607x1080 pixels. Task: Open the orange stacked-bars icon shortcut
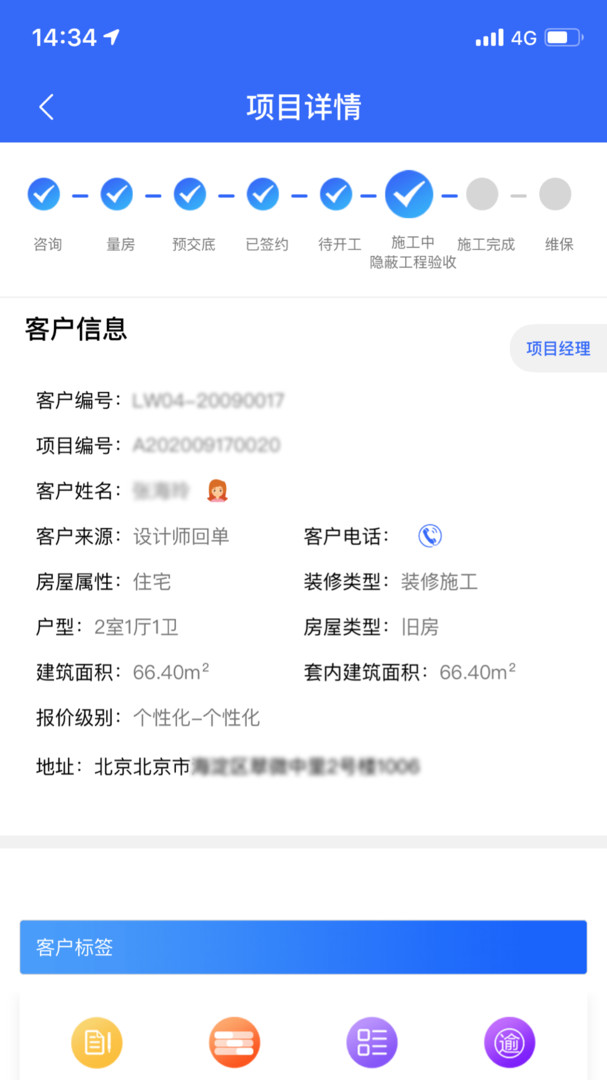(235, 1043)
